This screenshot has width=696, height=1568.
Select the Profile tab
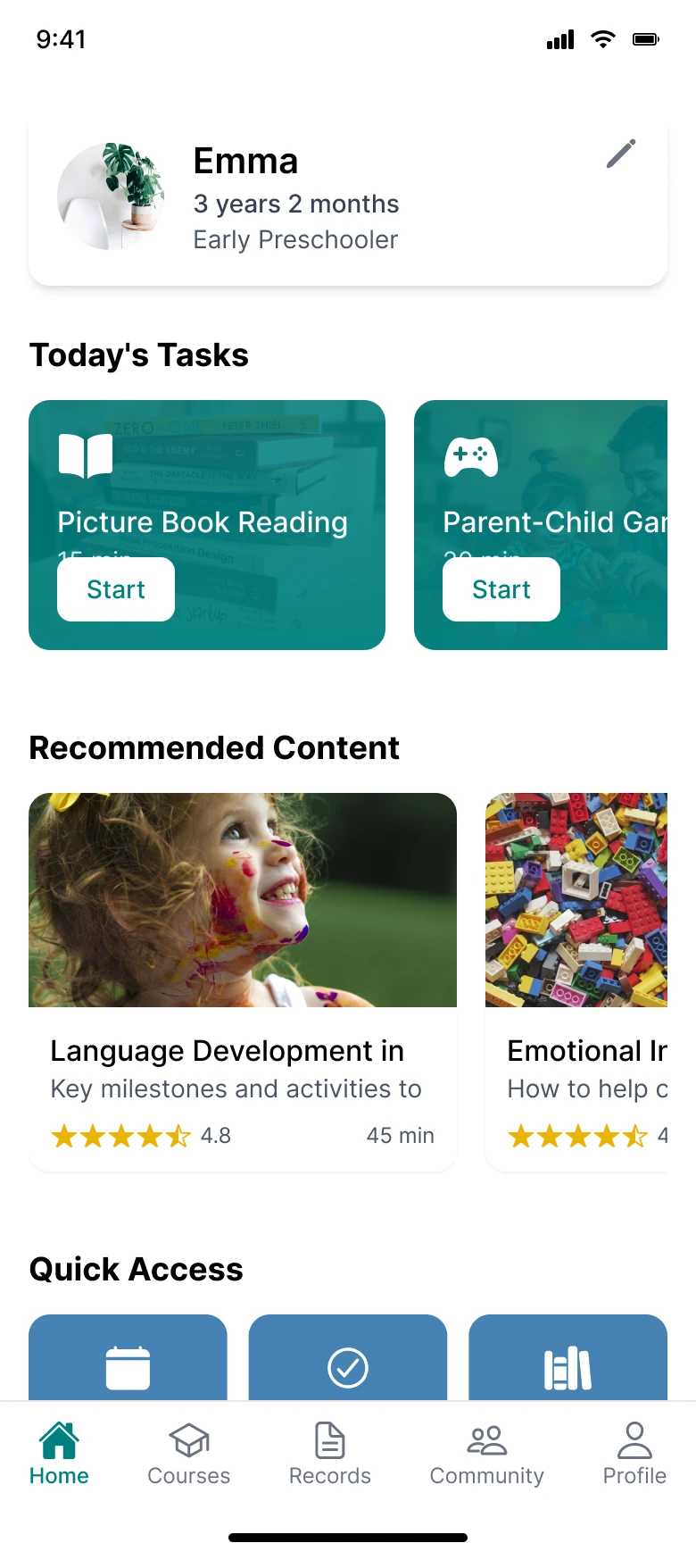tap(634, 1454)
